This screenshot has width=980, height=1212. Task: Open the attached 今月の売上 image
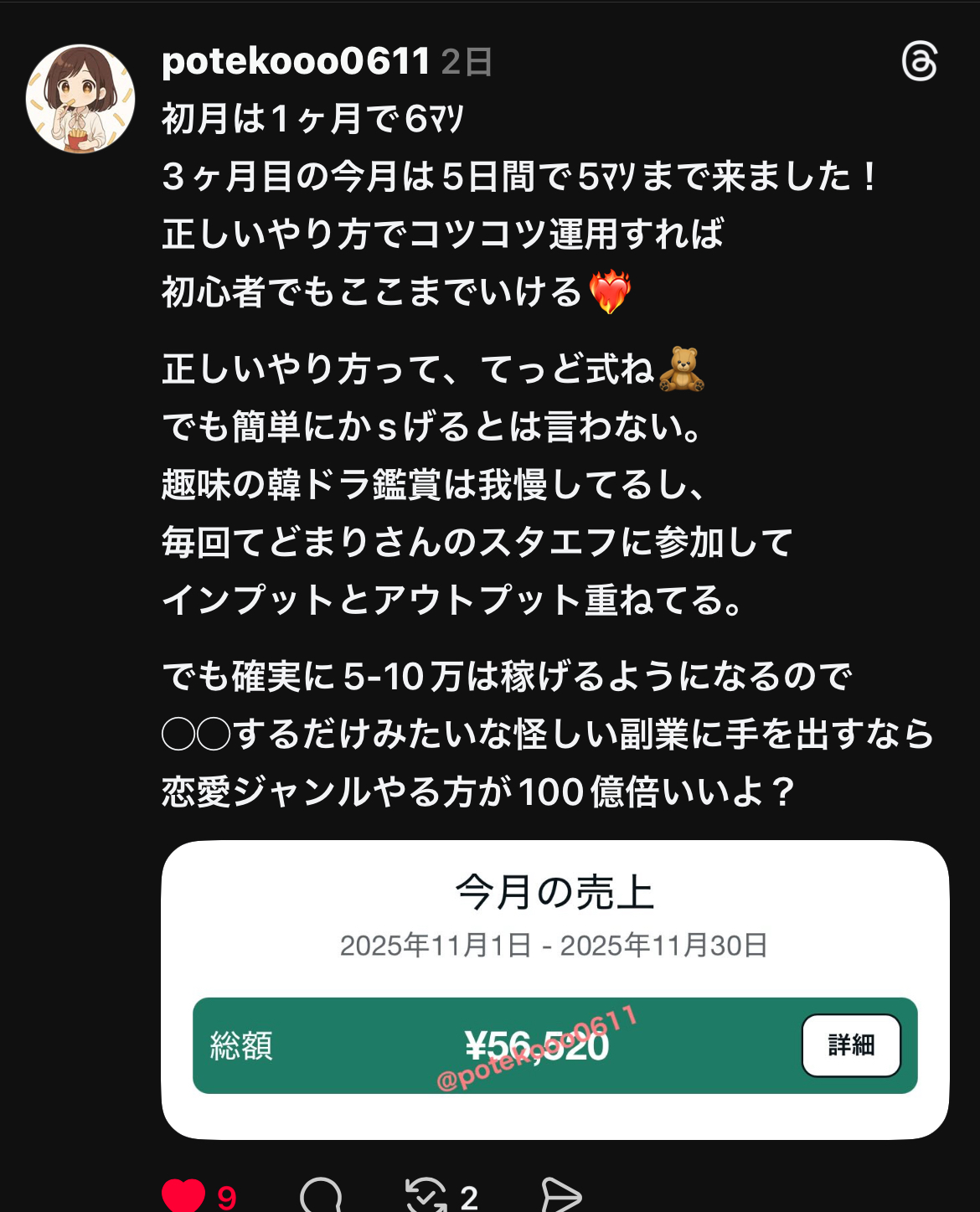pyautogui.click(x=554, y=989)
